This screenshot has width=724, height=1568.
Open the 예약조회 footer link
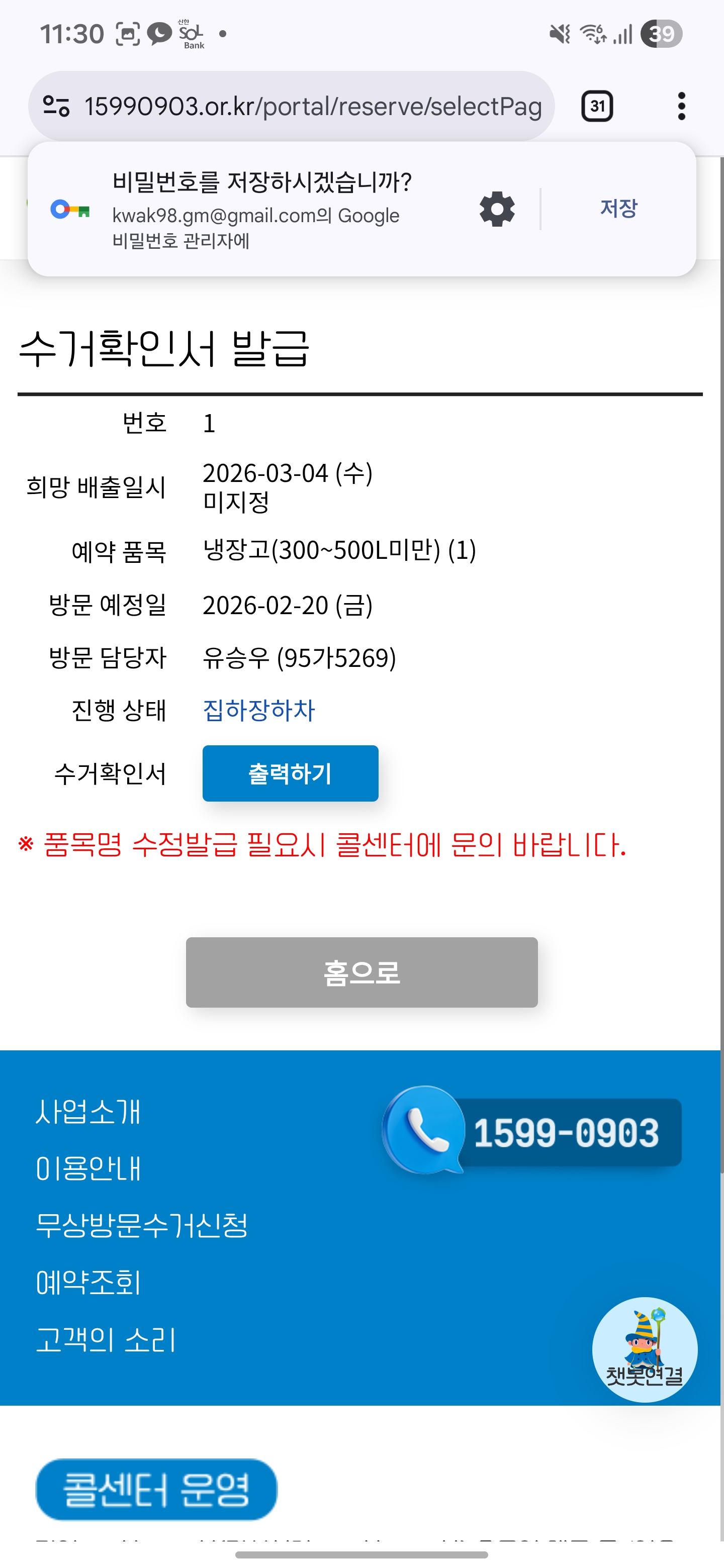[88, 1282]
